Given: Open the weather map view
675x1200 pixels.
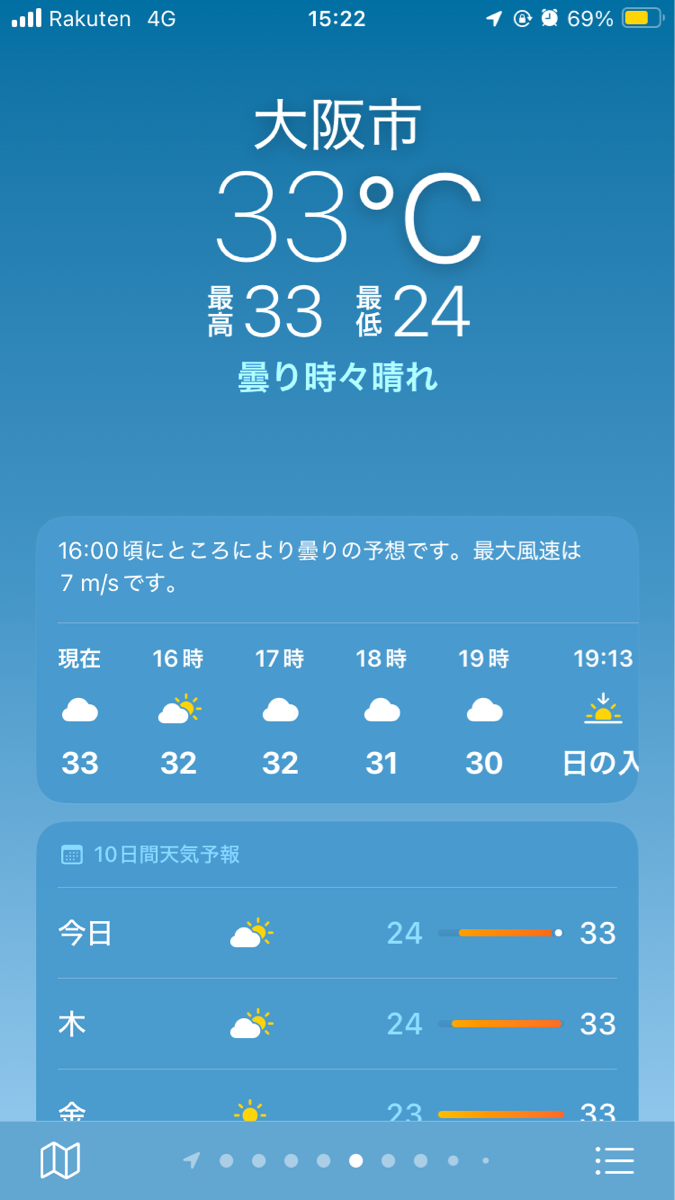Looking at the screenshot, I should 60,1160.
